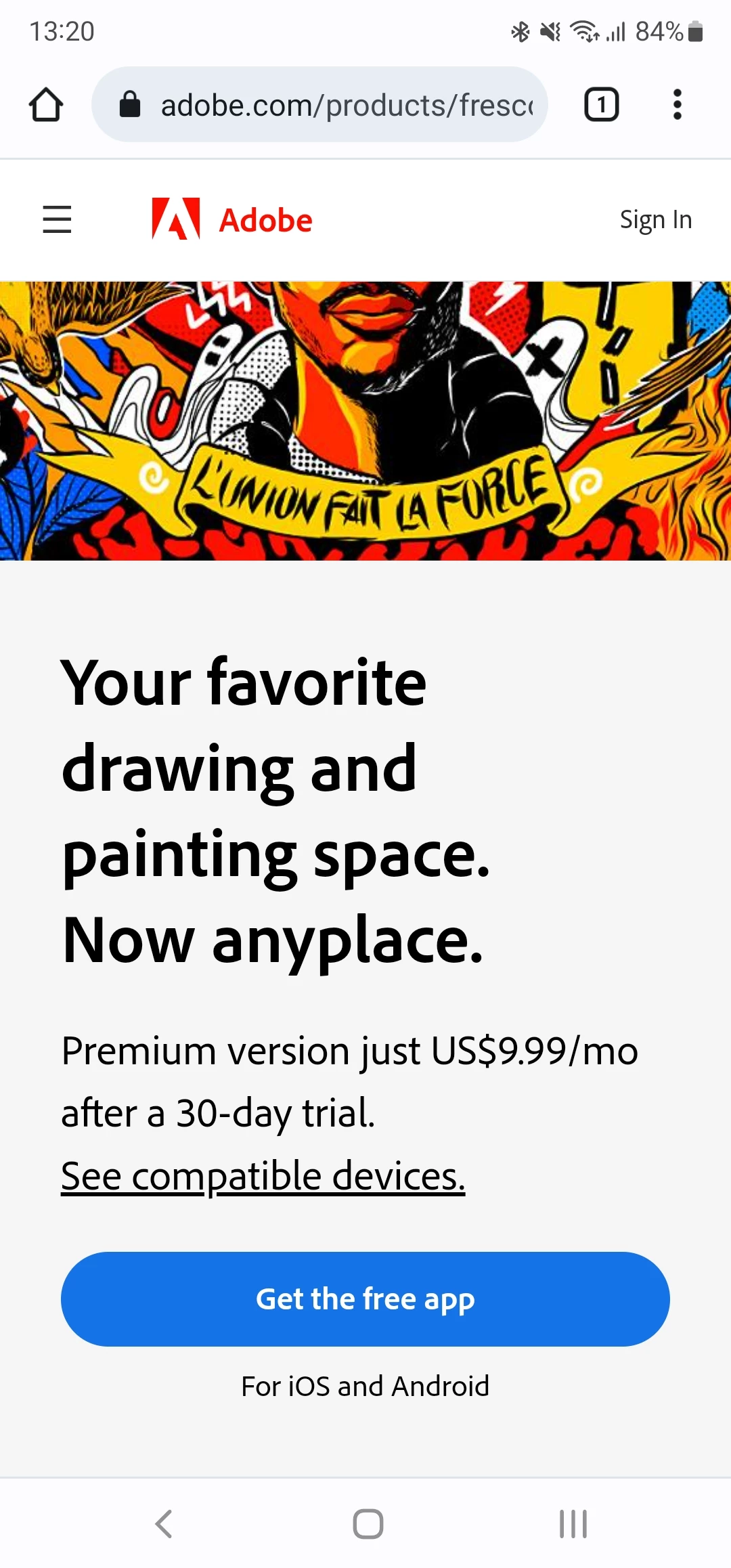Image resolution: width=731 pixels, height=1568 pixels.
Task: Go back using system back button
Action: point(164,1524)
